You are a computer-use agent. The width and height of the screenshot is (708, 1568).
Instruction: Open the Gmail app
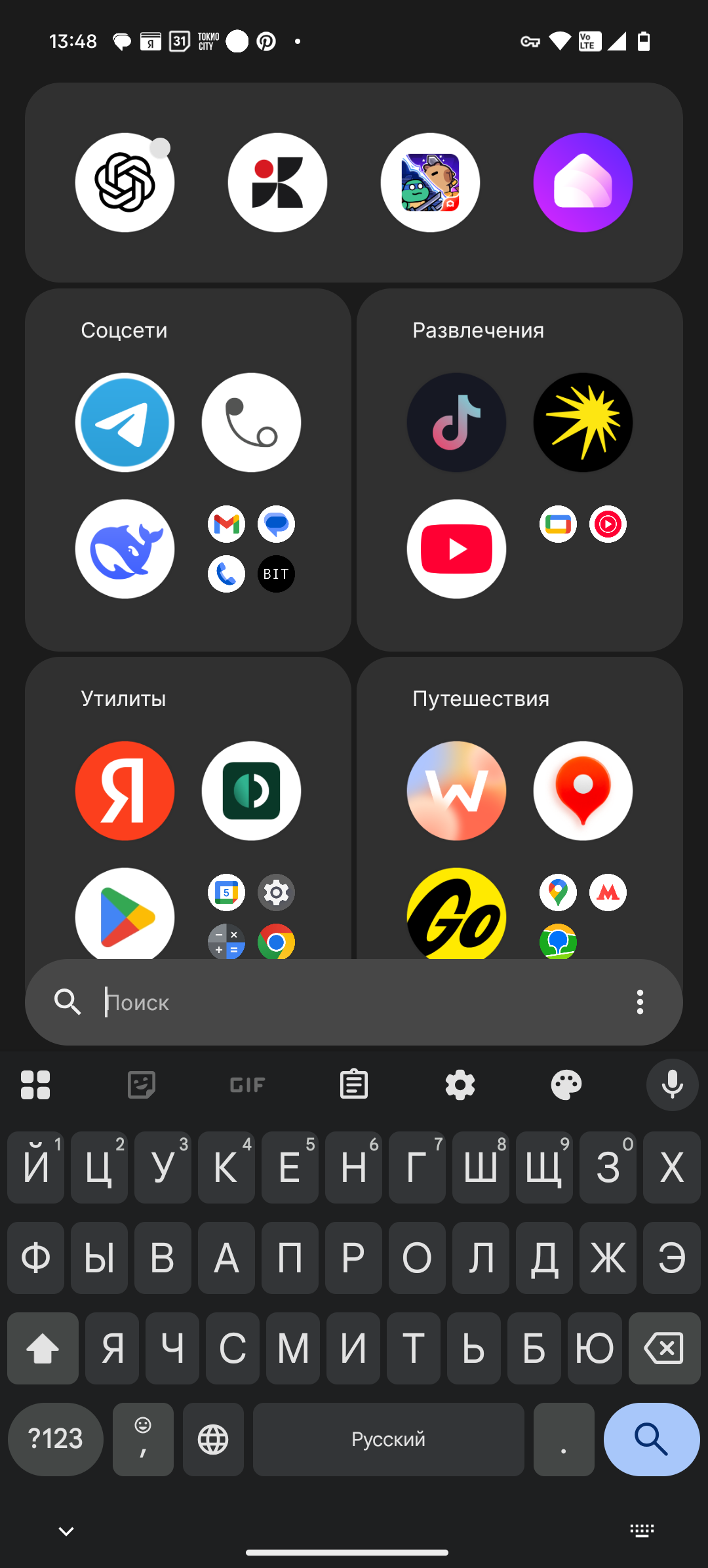(226, 524)
